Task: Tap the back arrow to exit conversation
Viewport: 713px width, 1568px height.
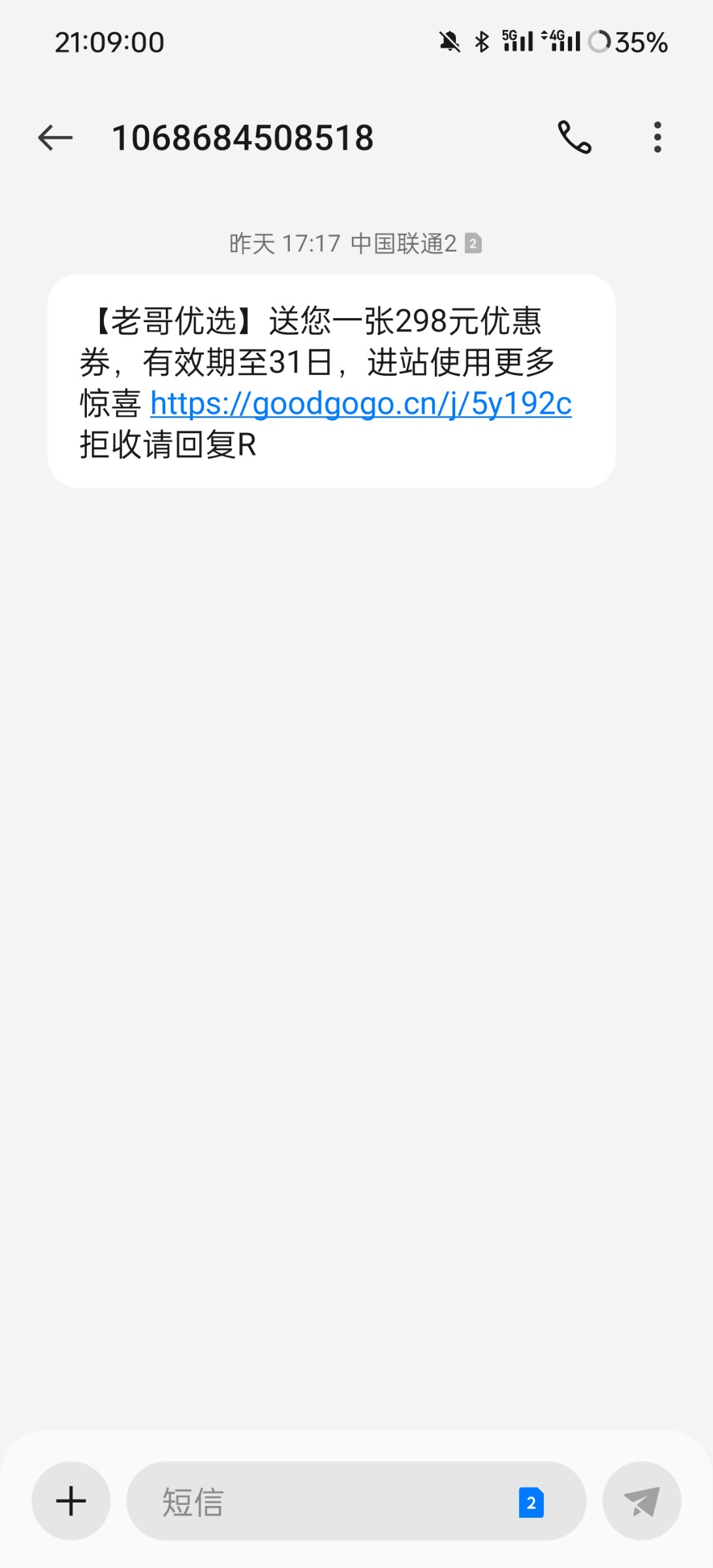Action: click(54, 137)
